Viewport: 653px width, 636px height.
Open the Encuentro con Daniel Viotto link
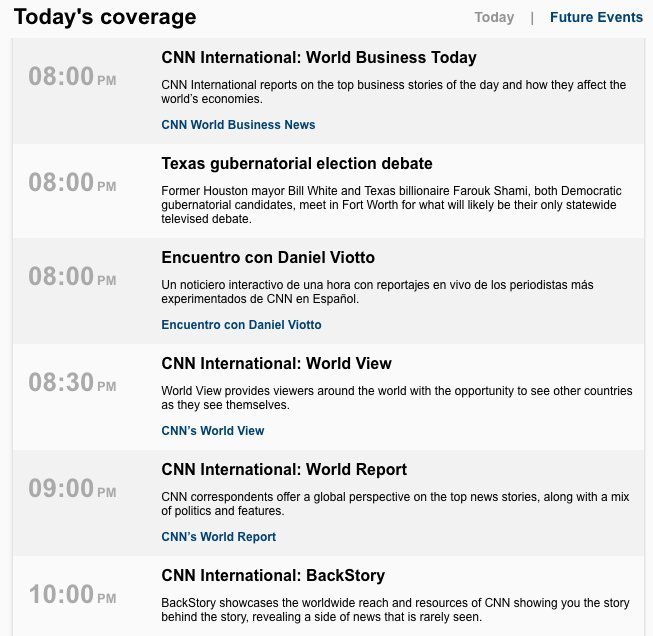pos(241,325)
